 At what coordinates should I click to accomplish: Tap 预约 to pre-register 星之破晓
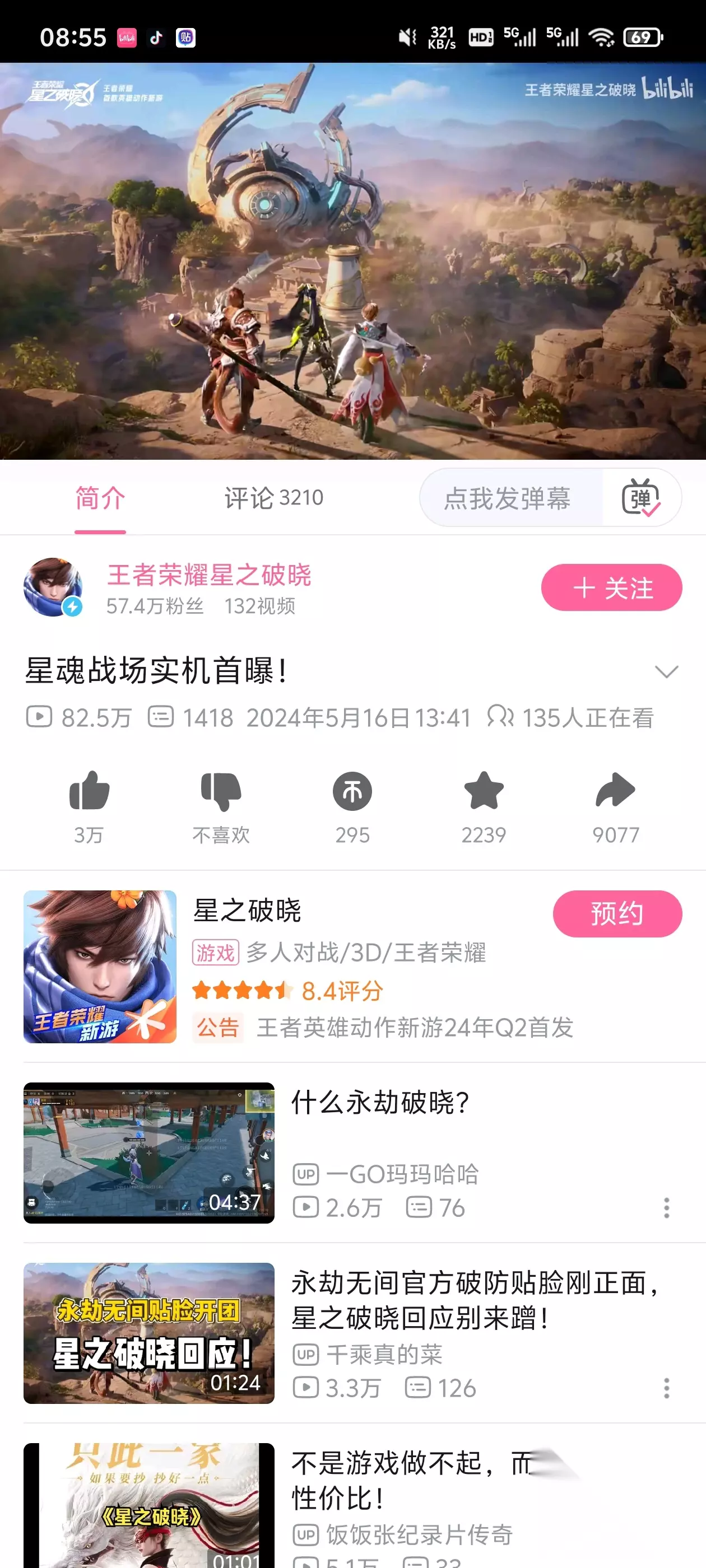point(617,914)
